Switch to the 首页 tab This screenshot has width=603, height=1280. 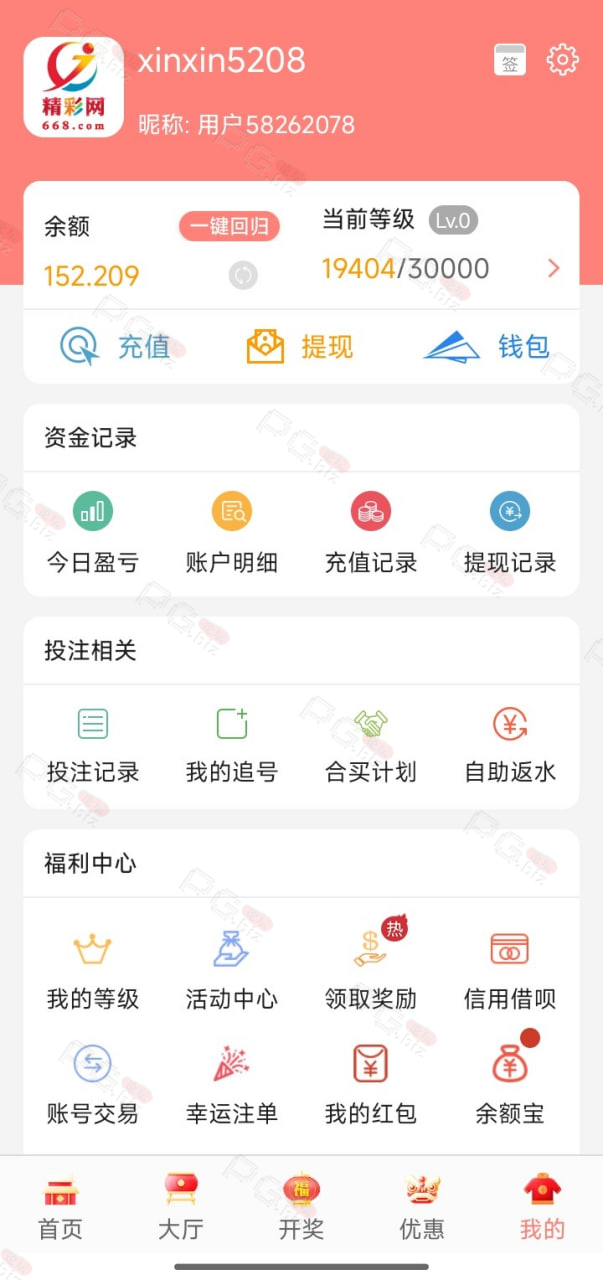[x=61, y=1207]
